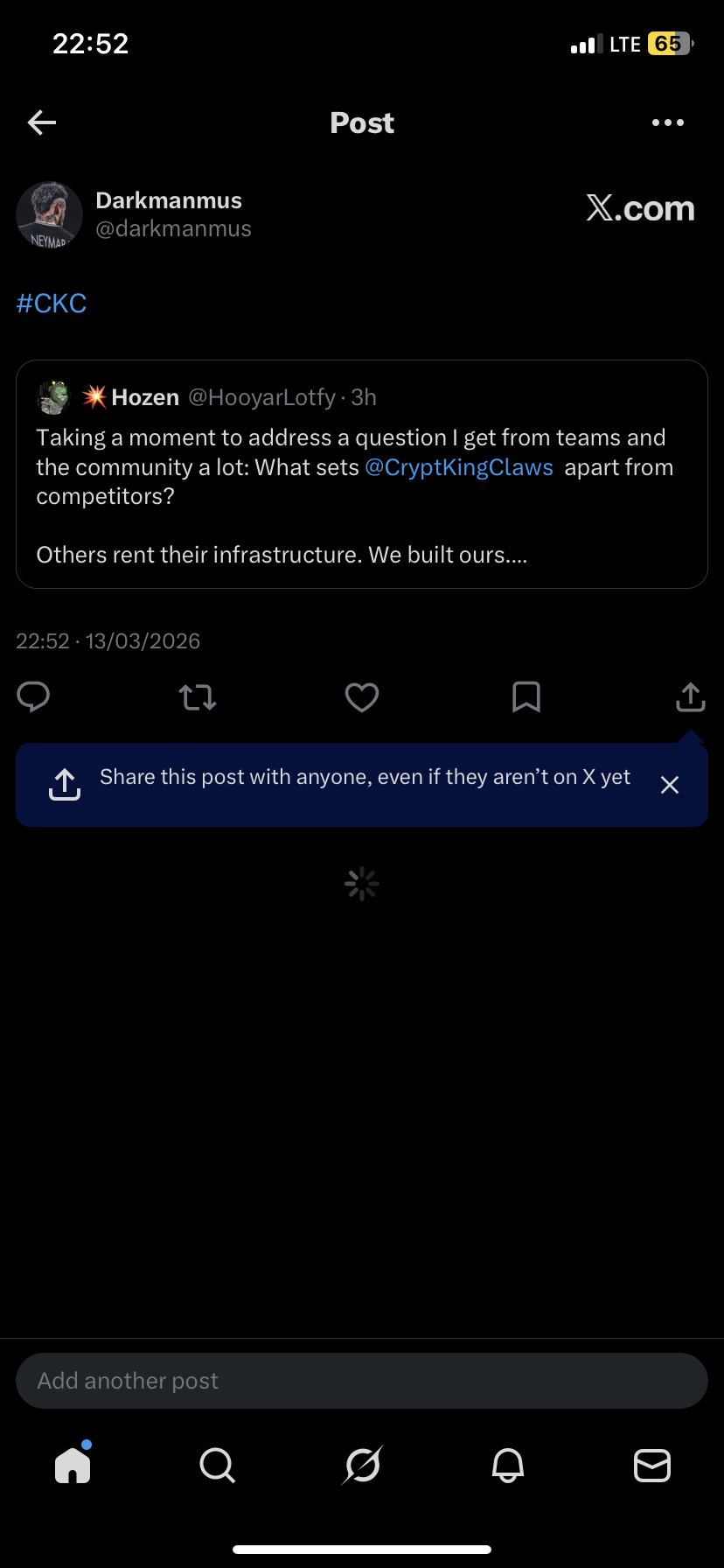The image size is (724, 1568).
Task: Switch to the Search tab
Action: coord(217,1465)
